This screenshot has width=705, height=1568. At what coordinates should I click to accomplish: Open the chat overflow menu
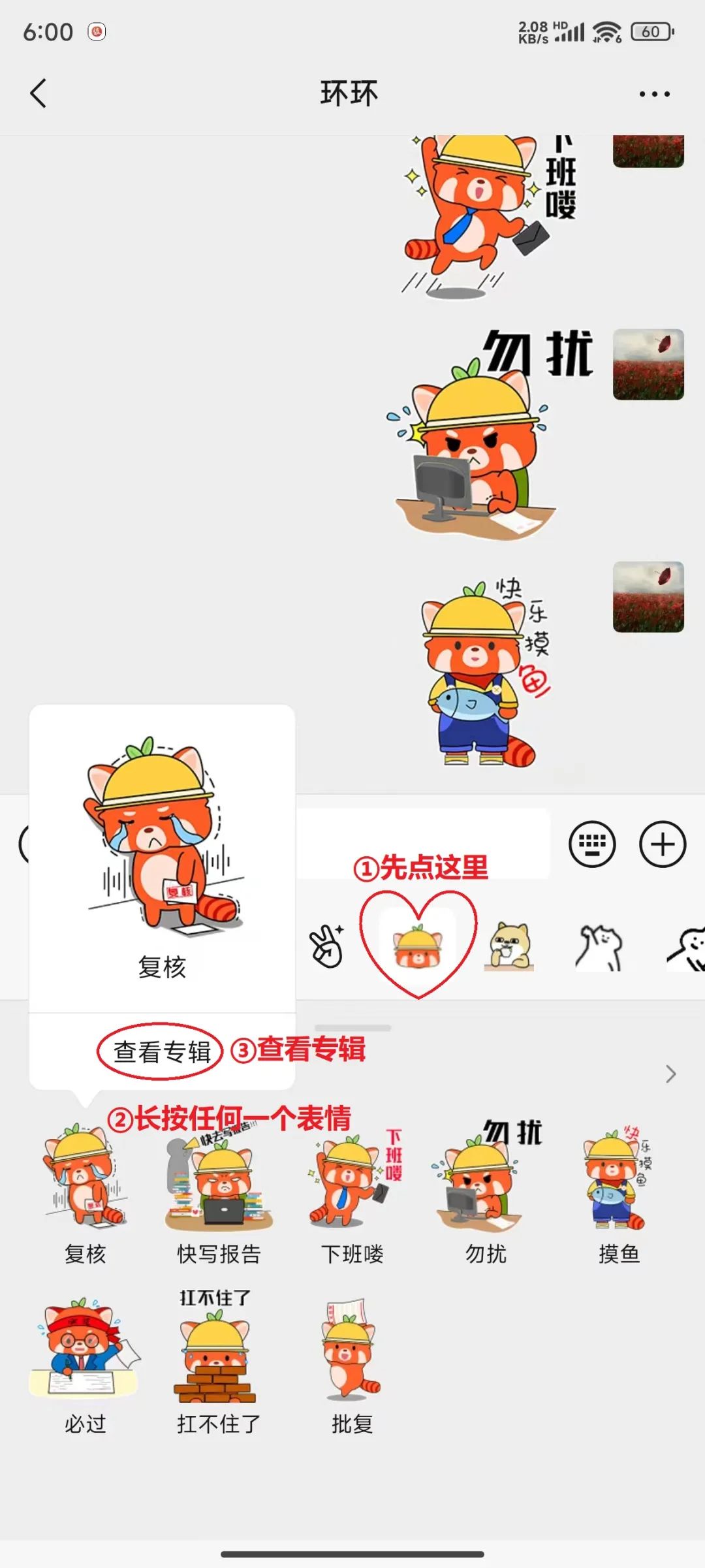click(x=654, y=94)
